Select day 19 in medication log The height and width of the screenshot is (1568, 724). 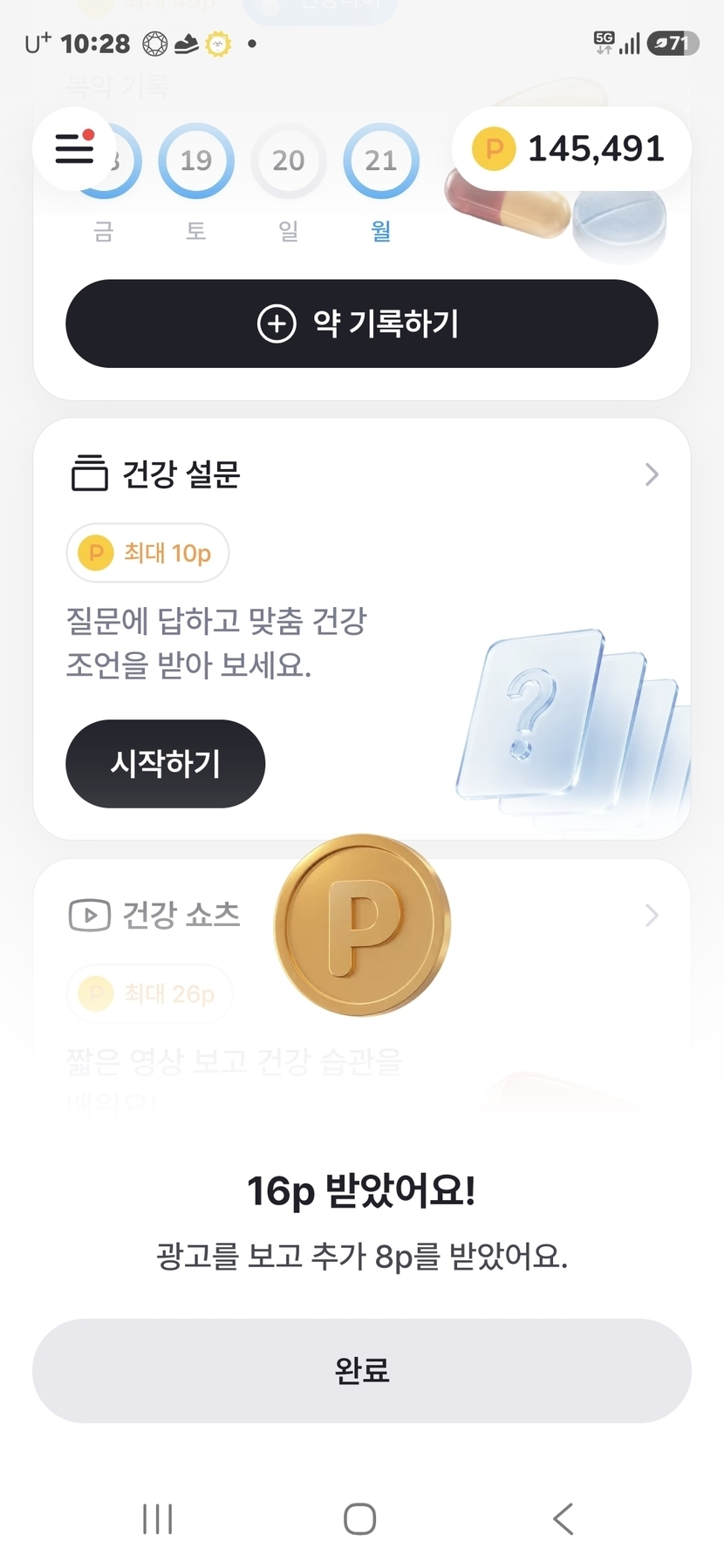[x=195, y=160]
